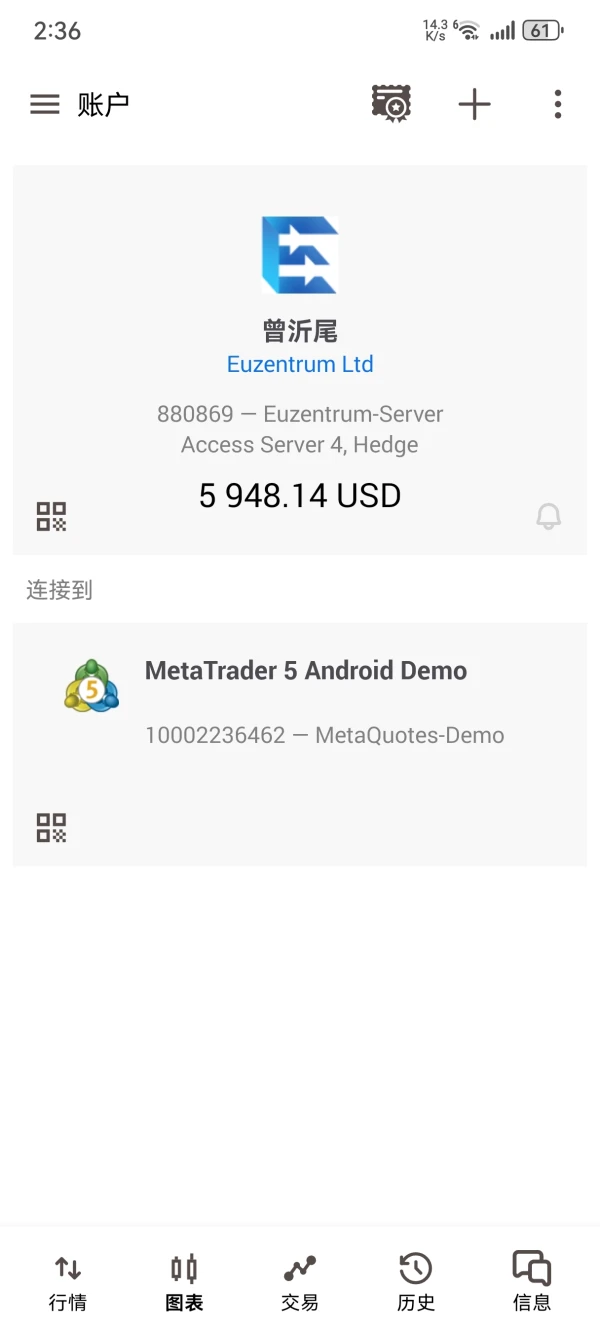
Task: Show QR code for MetaQuotes-Demo account
Action: [x=51, y=827]
